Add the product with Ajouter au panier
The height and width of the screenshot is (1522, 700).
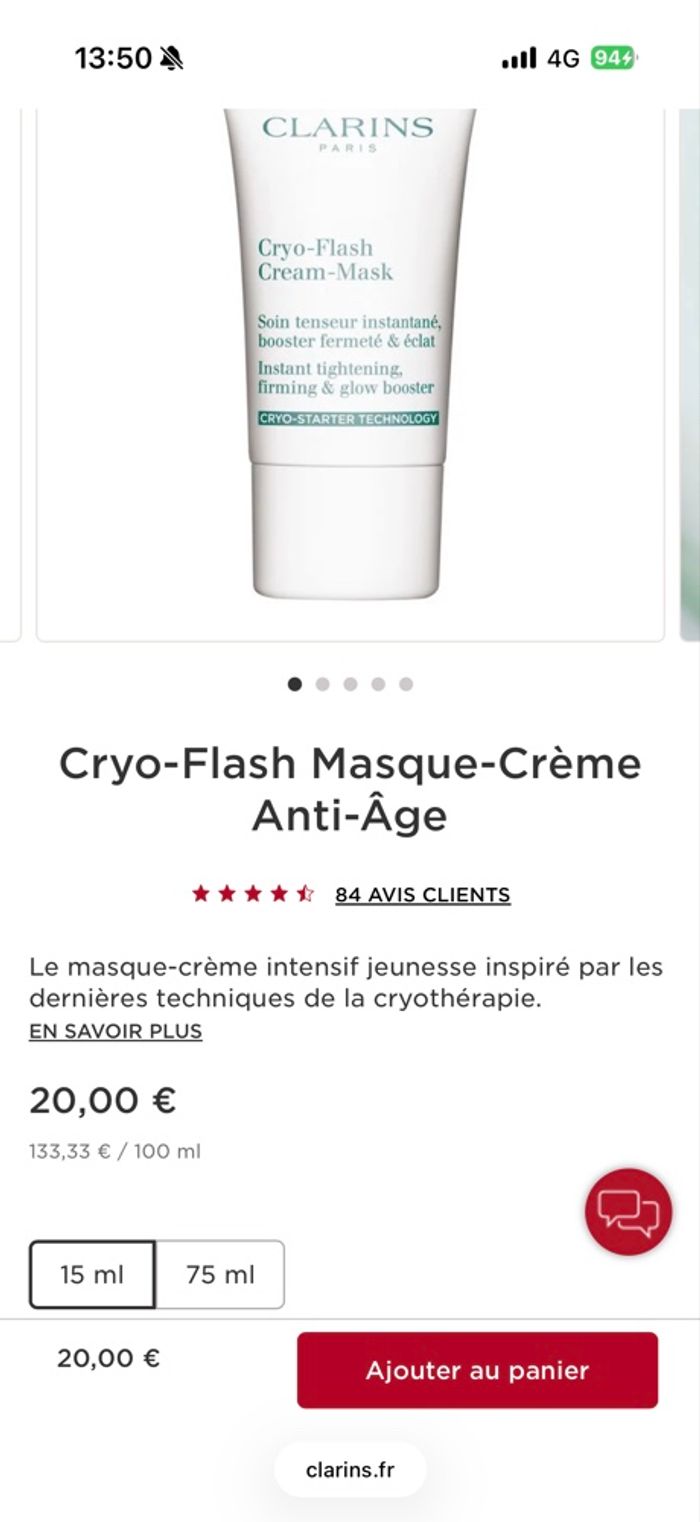point(477,1370)
